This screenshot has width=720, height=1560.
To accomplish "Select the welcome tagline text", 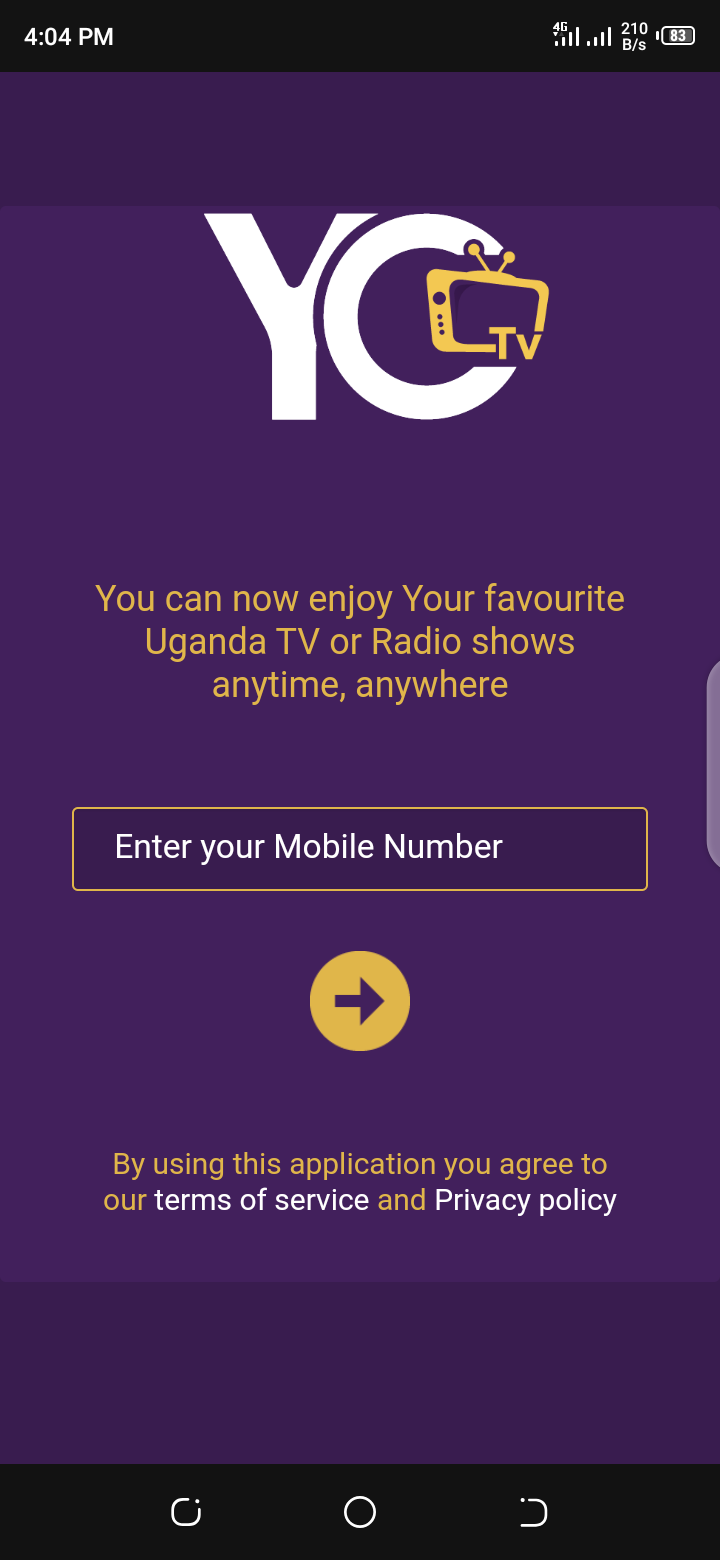I will coord(360,640).
